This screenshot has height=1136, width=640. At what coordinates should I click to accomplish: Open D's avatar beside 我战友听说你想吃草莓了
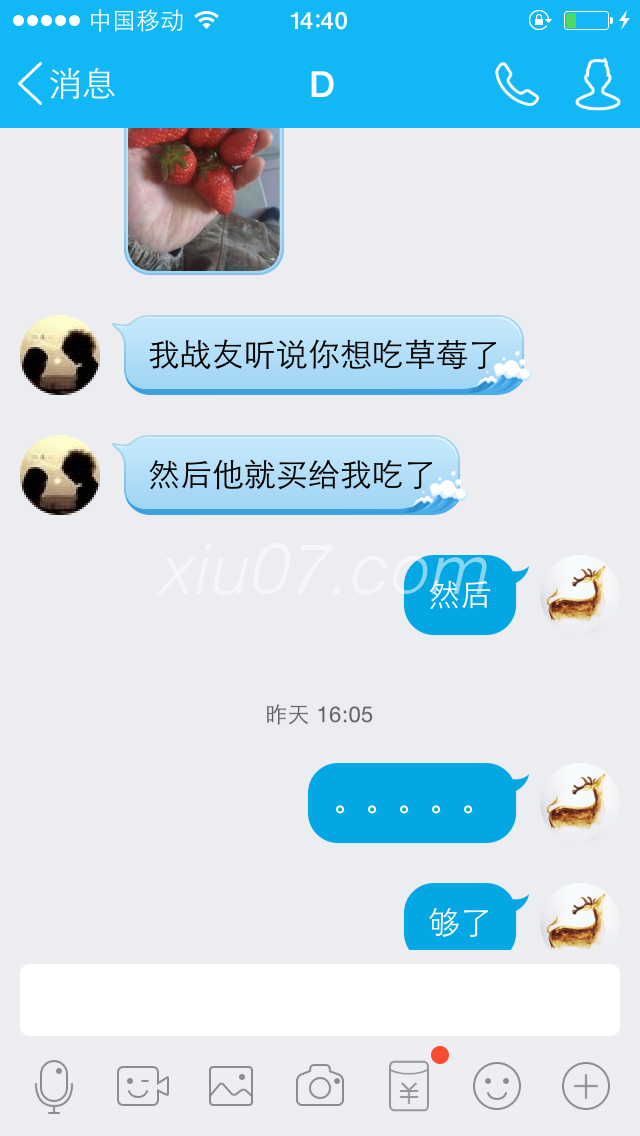[60, 355]
